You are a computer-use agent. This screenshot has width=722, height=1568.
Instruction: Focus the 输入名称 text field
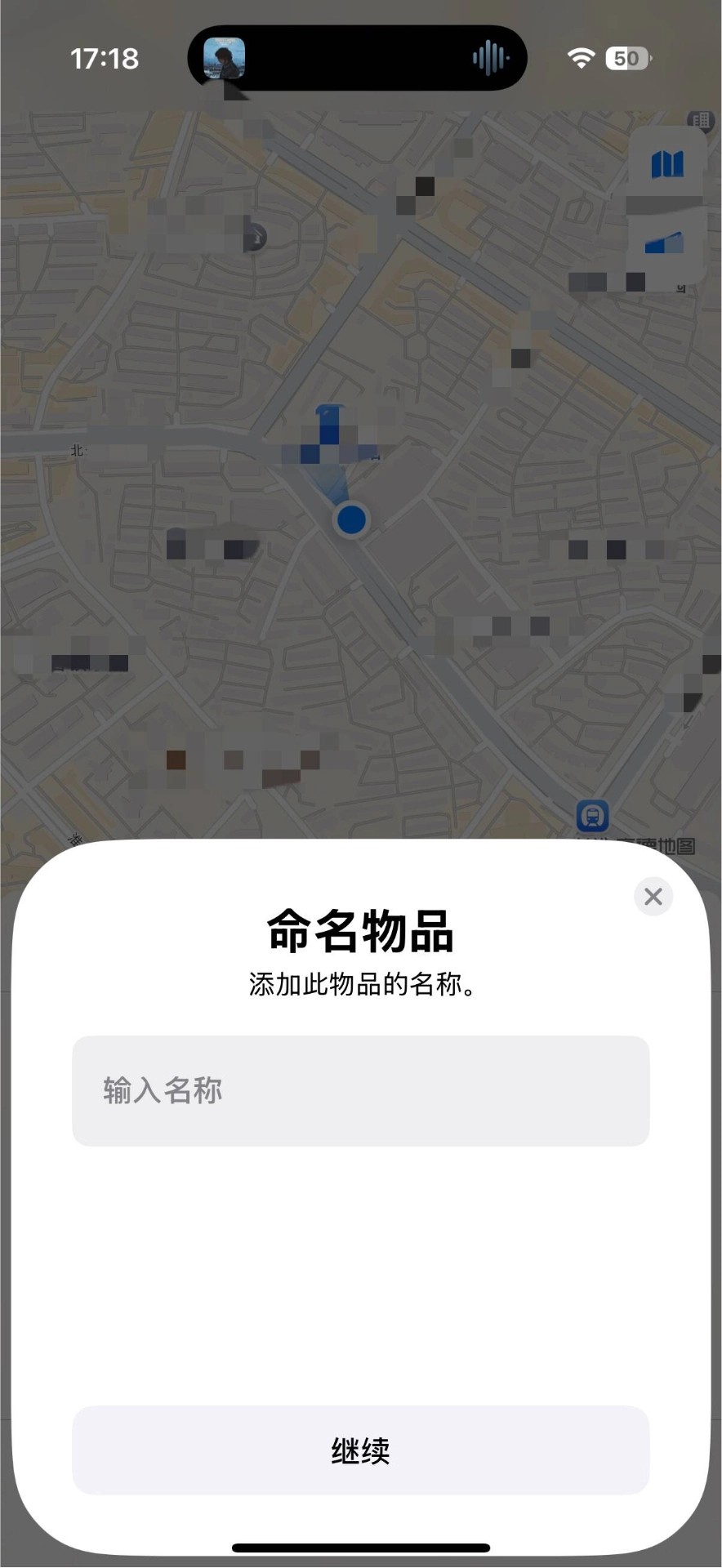point(360,1090)
